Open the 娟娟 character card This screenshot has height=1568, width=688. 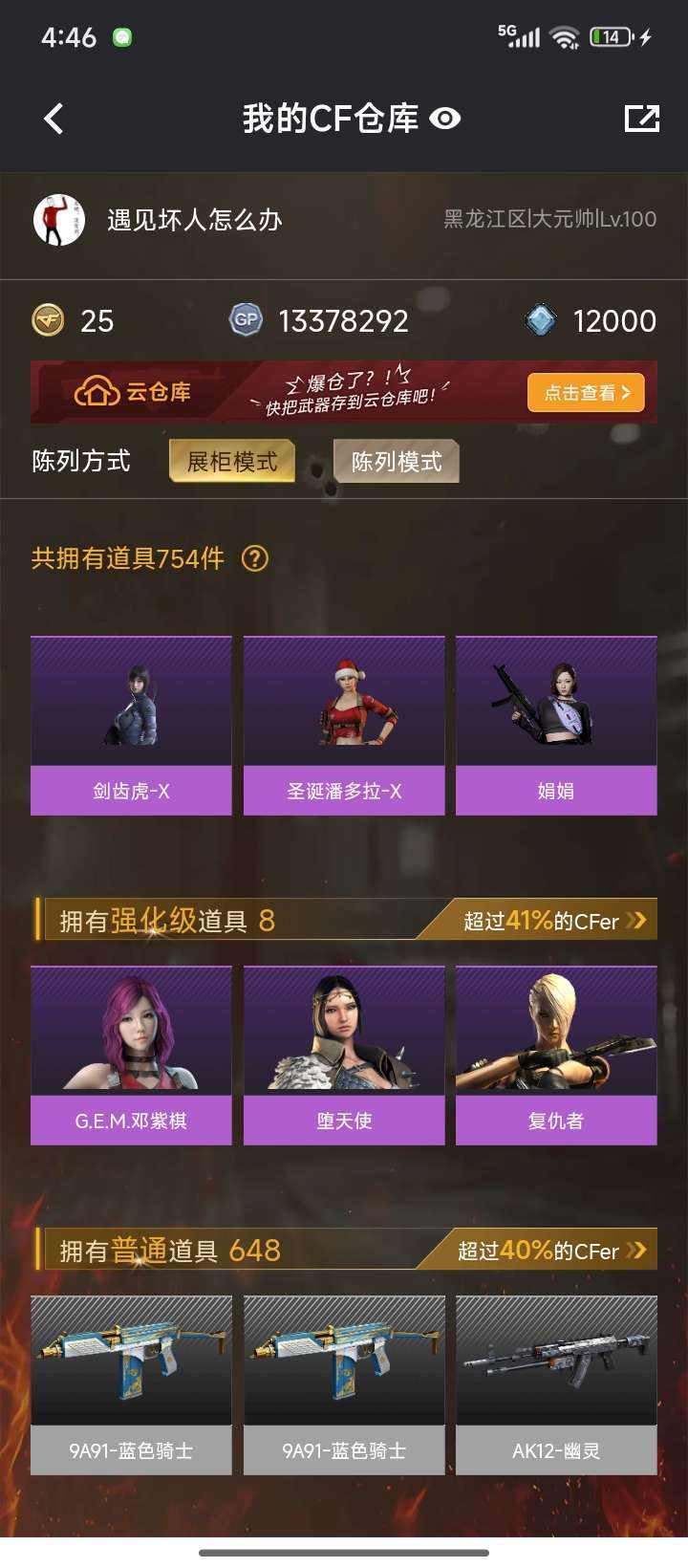click(556, 725)
